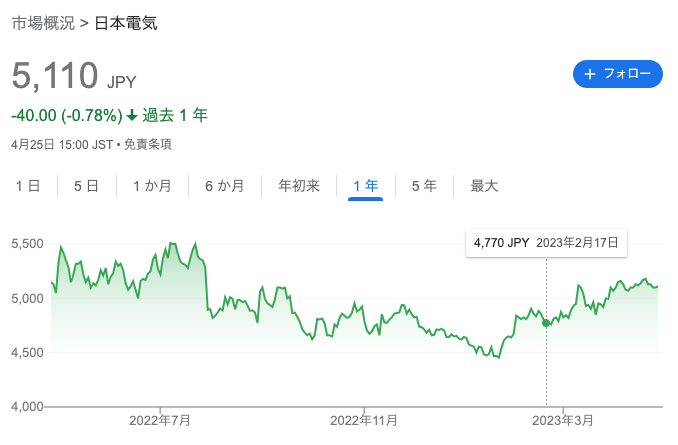Open the 免責条項 disclaimer link
This screenshot has width=678, height=445.
148,144
